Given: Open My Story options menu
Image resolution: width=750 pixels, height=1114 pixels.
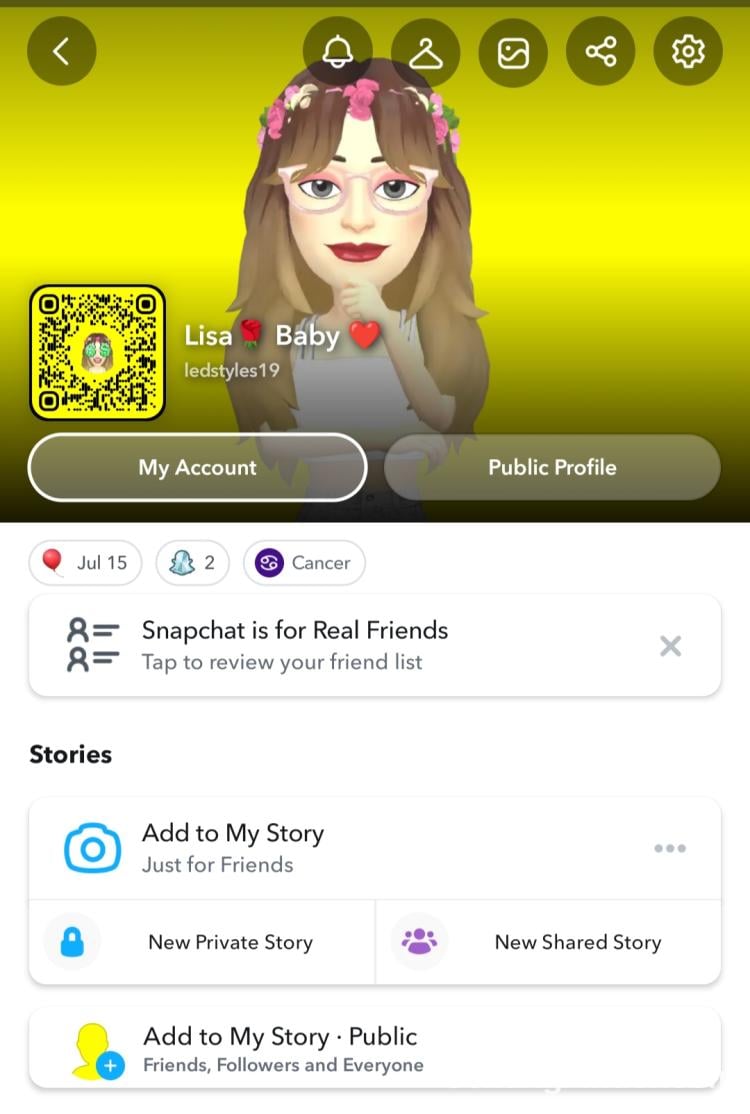Looking at the screenshot, I should click(x=670, y=848).
